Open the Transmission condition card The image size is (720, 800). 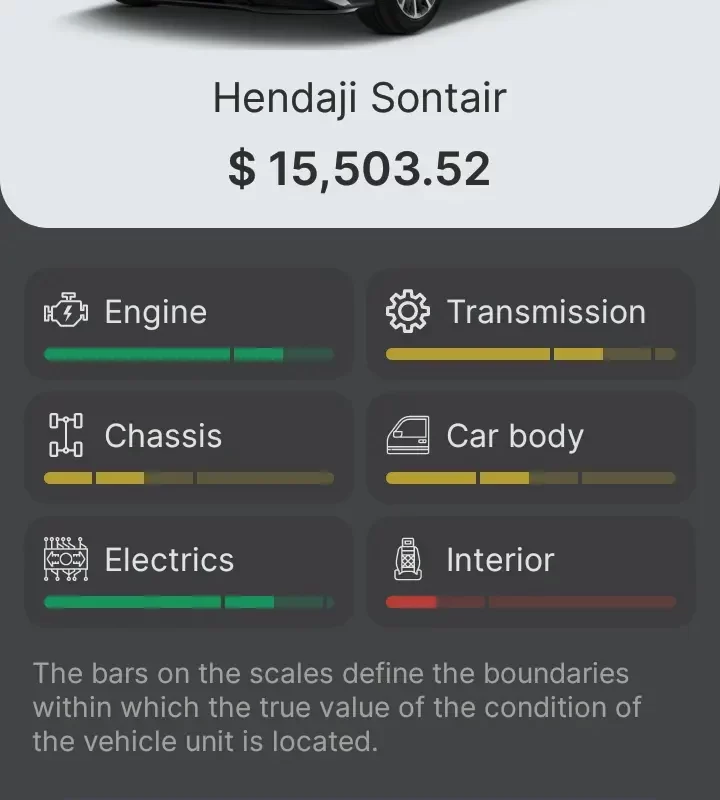(531, 324)
